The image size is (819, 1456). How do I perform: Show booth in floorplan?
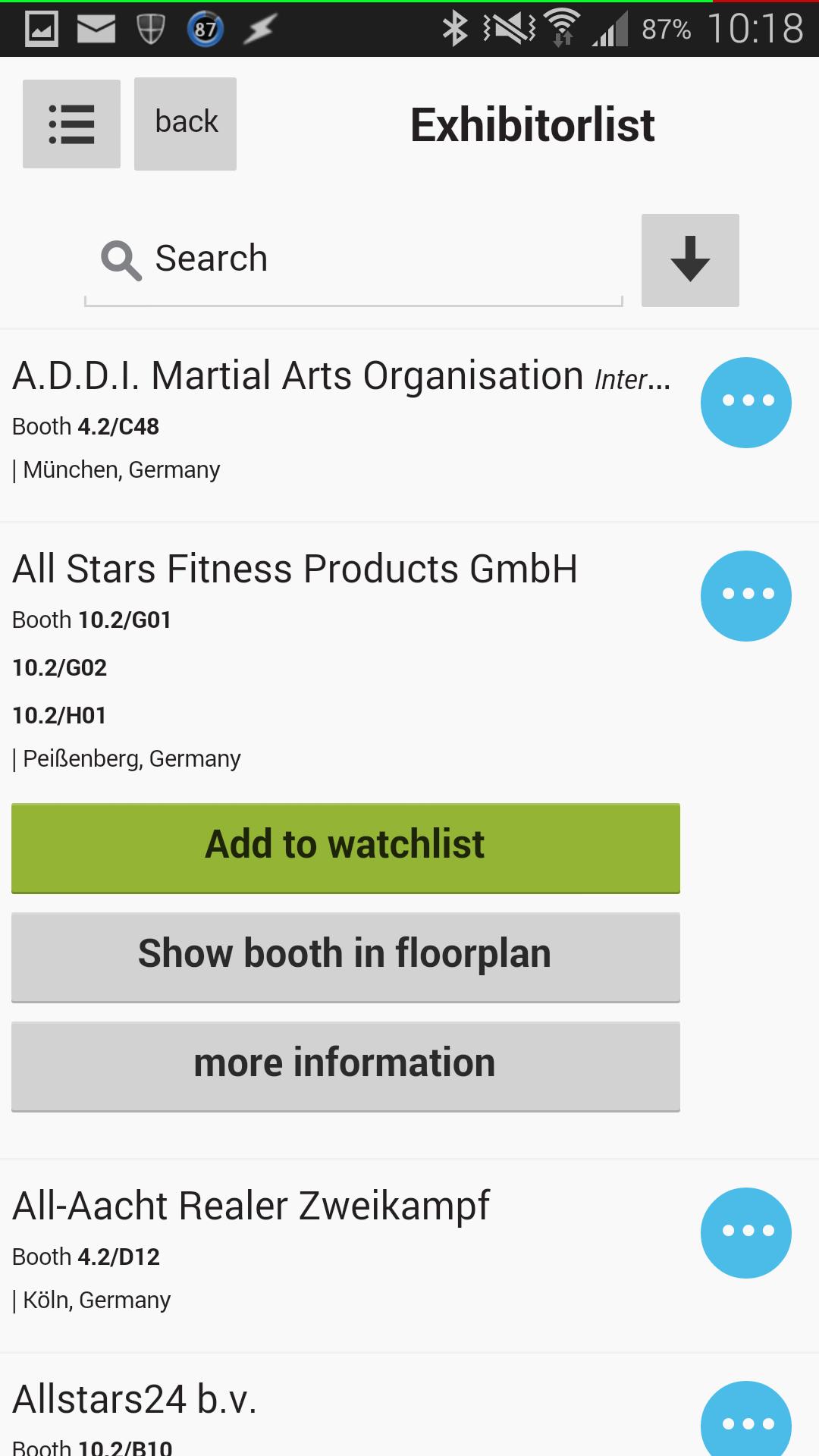pos(345,956)
